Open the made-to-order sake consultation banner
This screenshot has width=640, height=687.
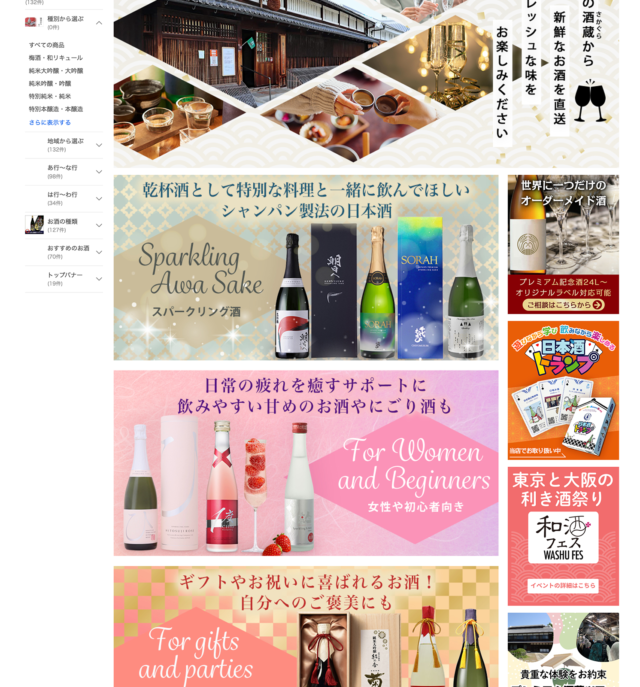click(x=562, y=245)
